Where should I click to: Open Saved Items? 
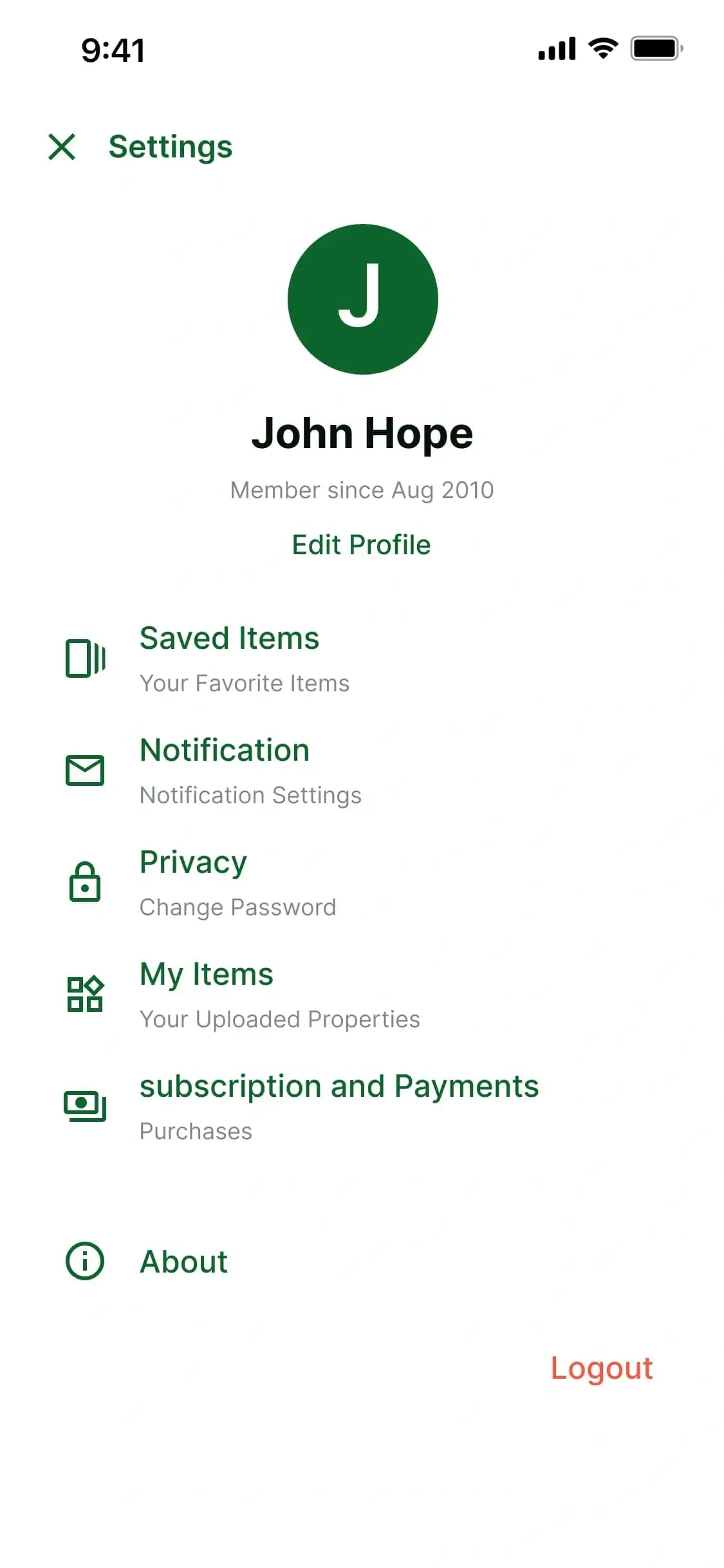[362, 658]
